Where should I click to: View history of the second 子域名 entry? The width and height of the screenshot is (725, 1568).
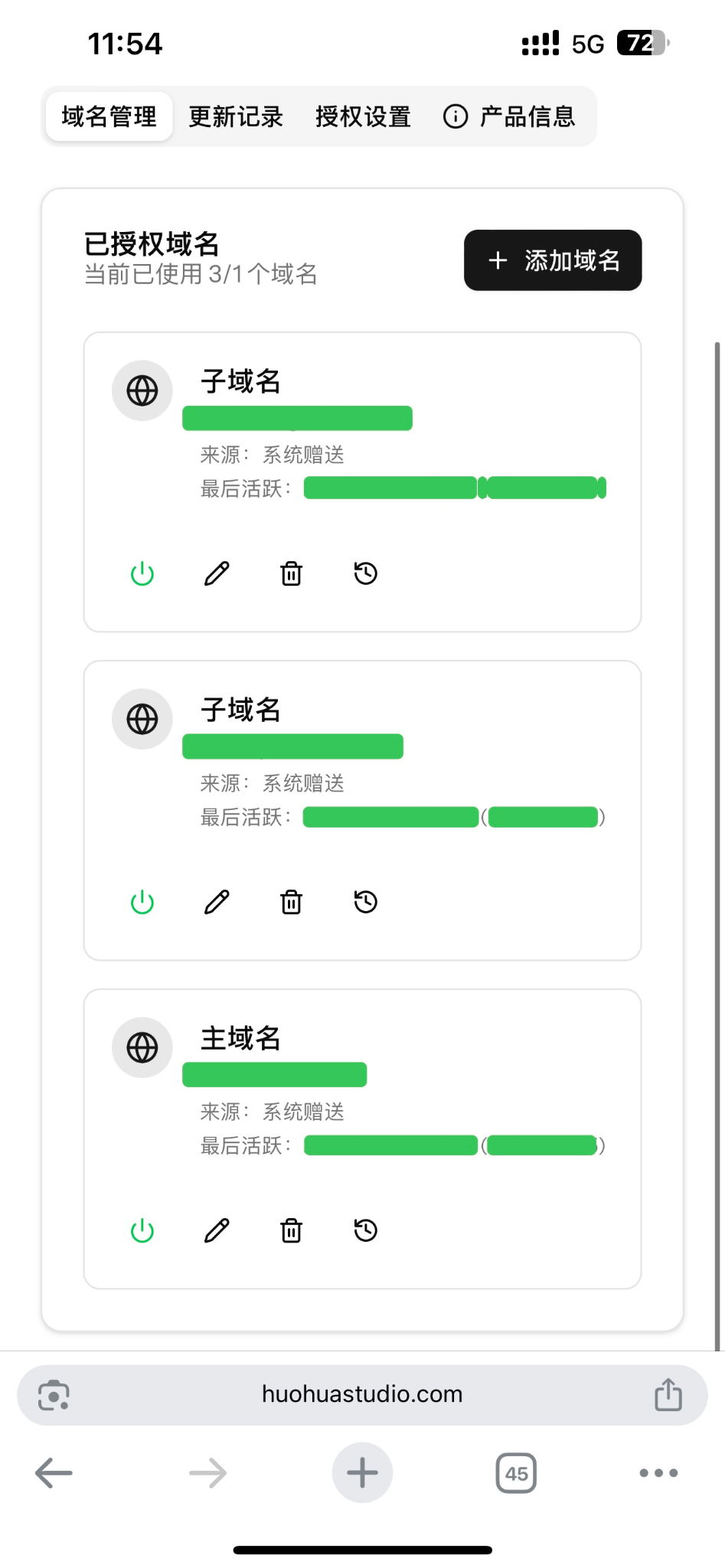(x=366, y=902)
